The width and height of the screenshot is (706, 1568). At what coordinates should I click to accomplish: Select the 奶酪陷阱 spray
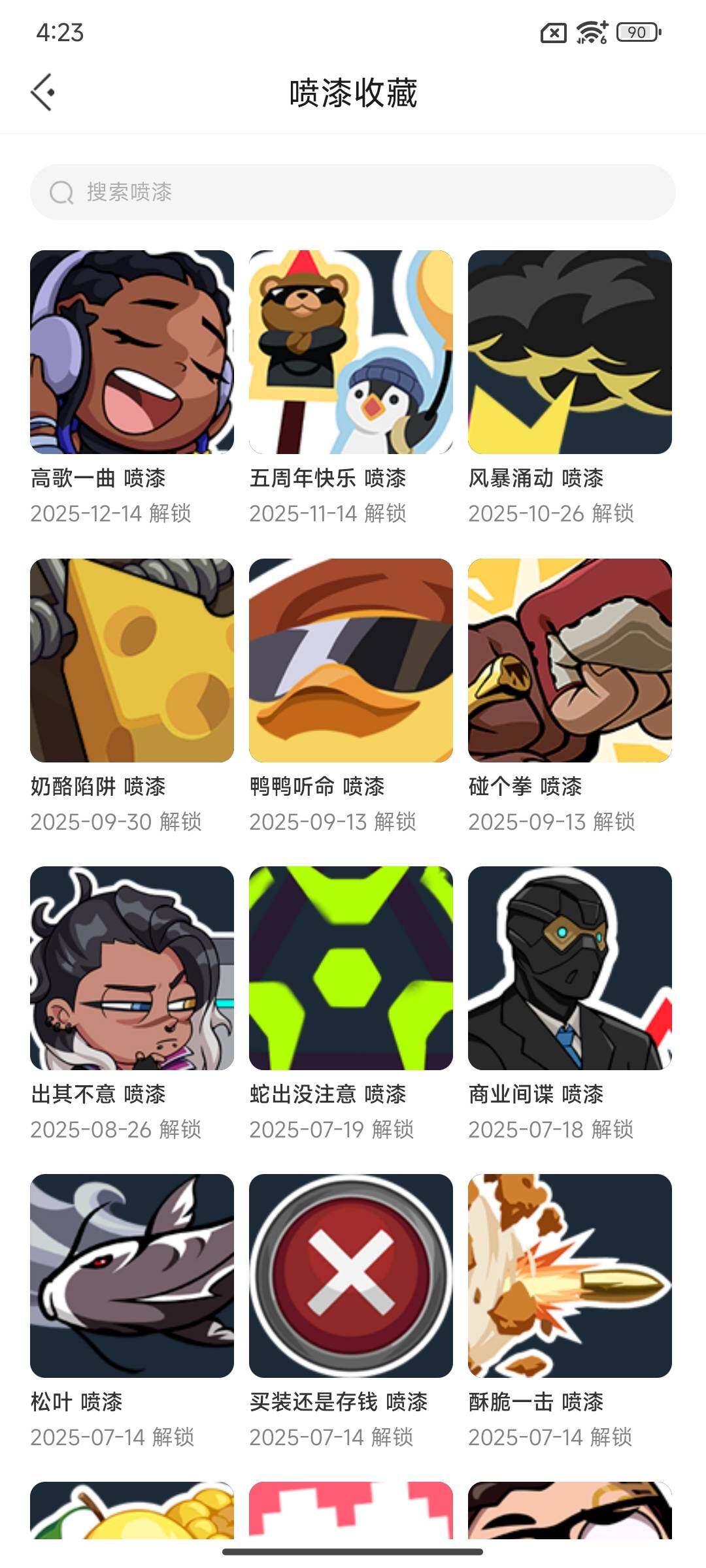[x=132, y=660]
